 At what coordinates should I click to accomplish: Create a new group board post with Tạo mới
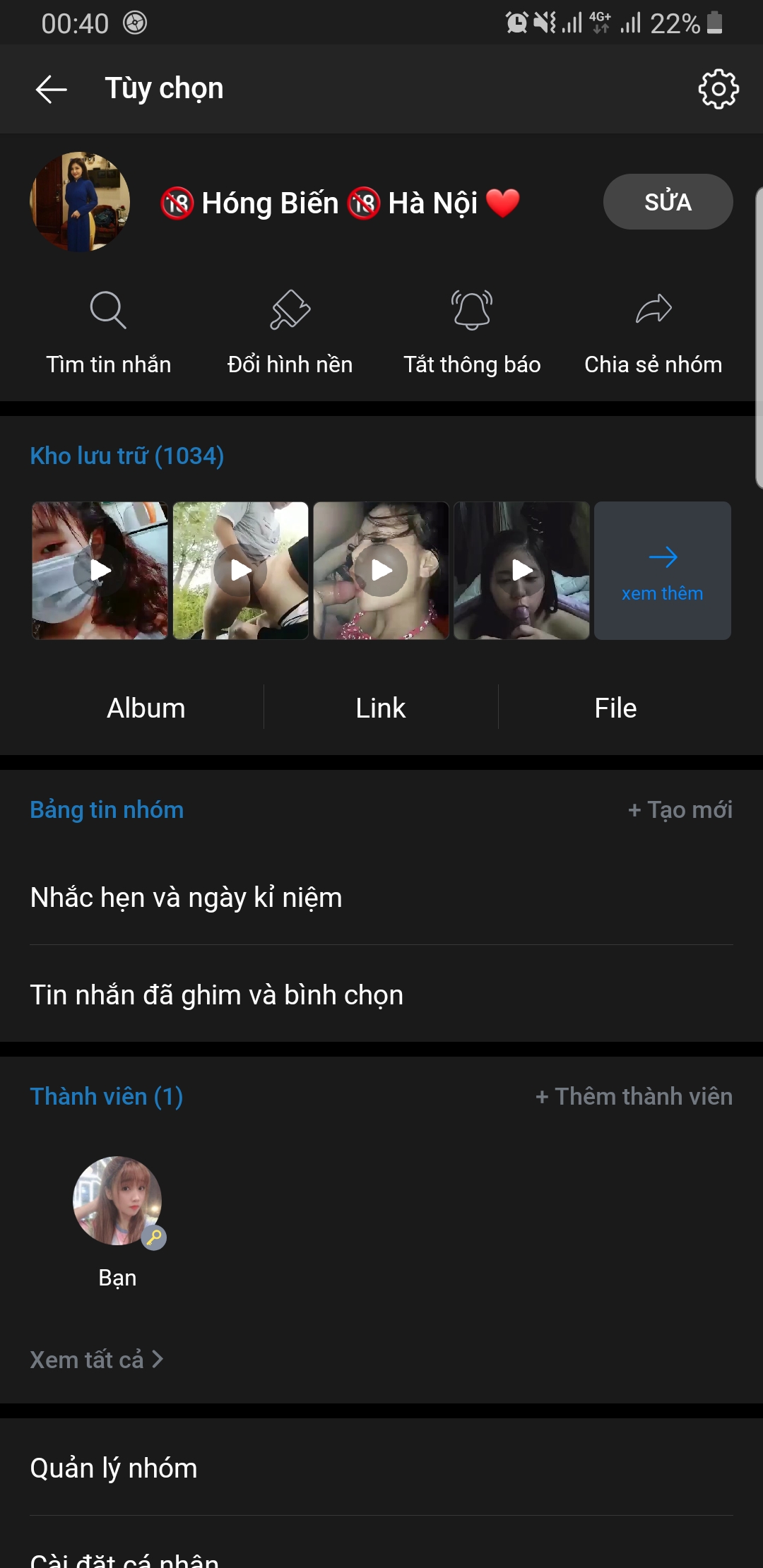pyautogui.click(x=680, y=809)
